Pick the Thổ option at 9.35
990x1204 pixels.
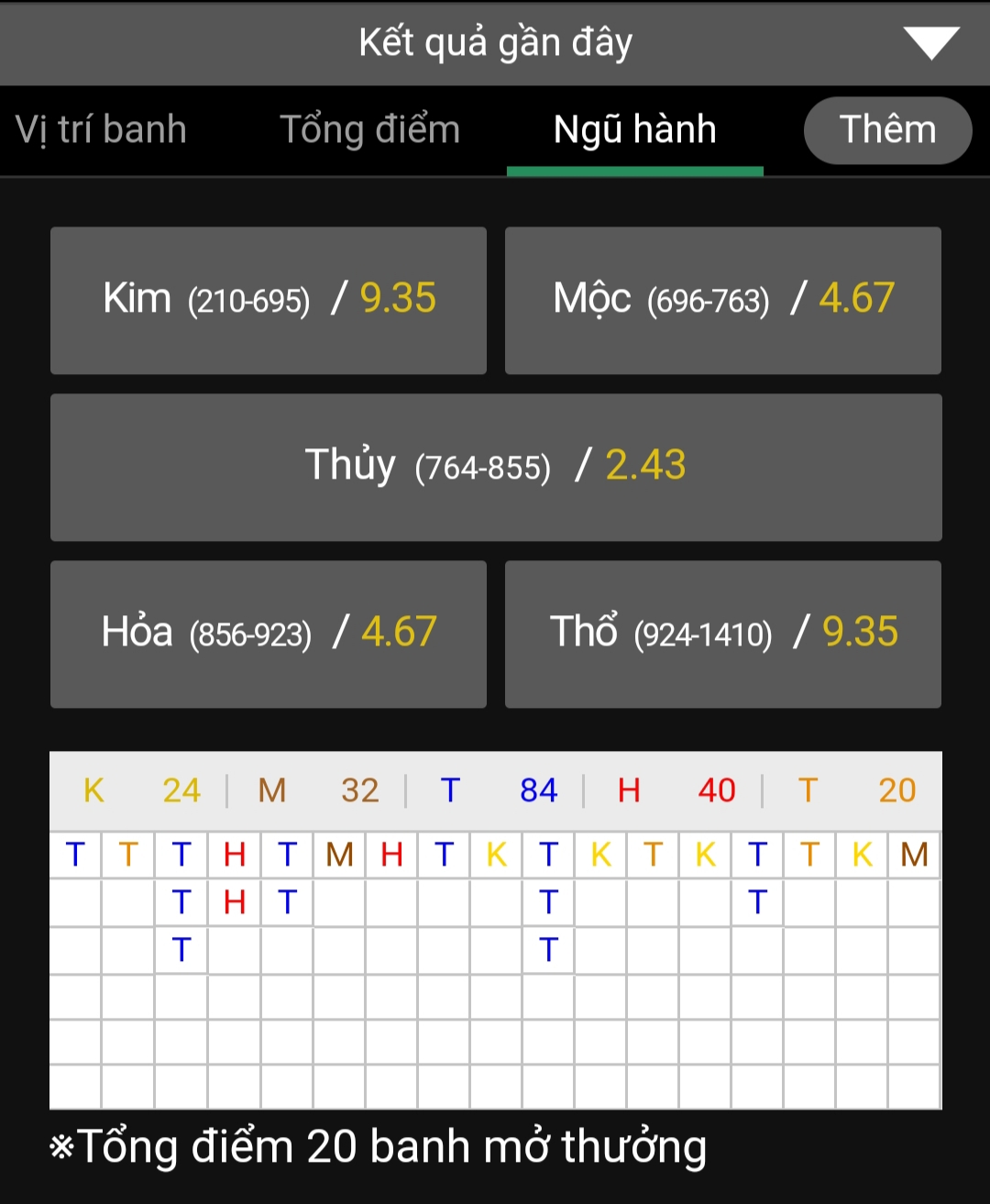point(722,634)
